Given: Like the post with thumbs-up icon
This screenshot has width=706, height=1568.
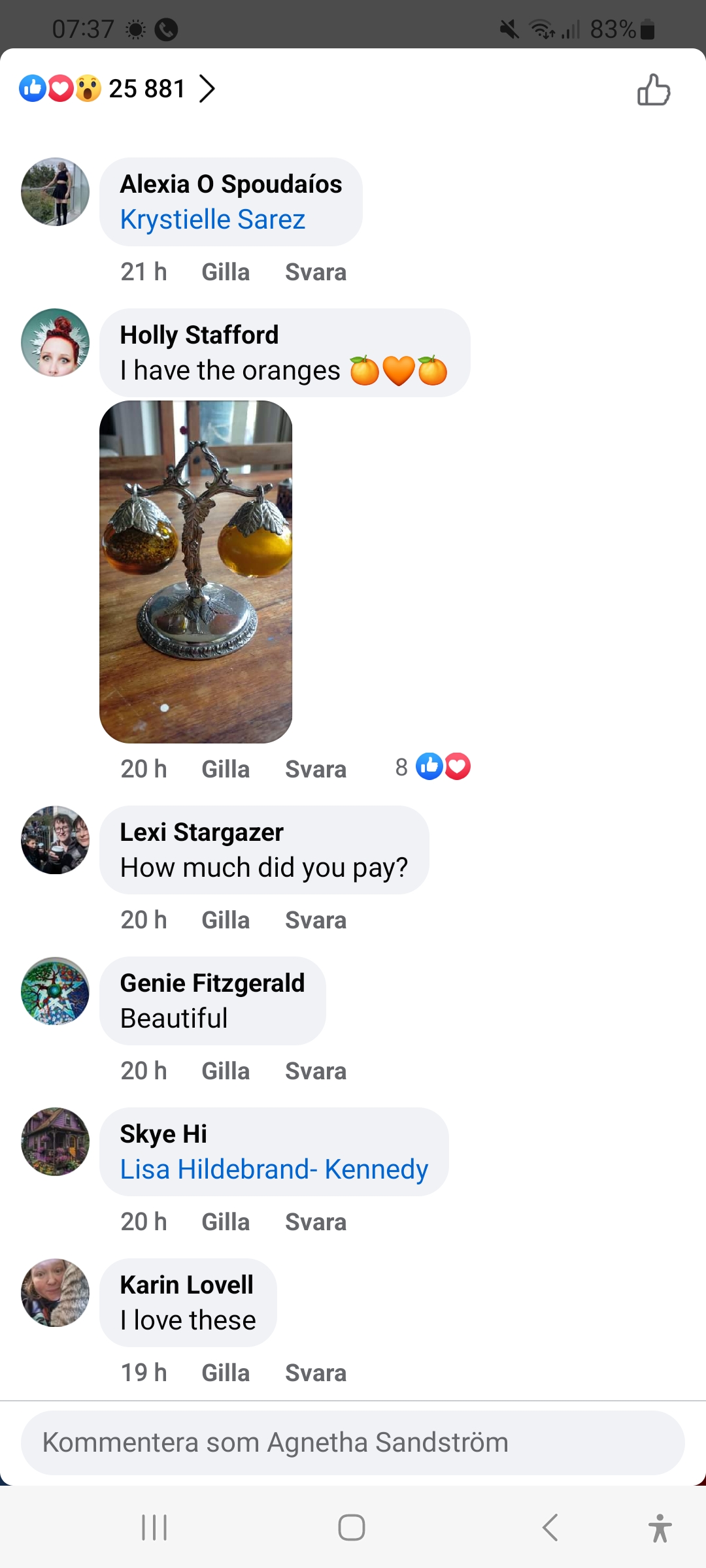Looking at the screenshot, I should click(x=654, y=90).
